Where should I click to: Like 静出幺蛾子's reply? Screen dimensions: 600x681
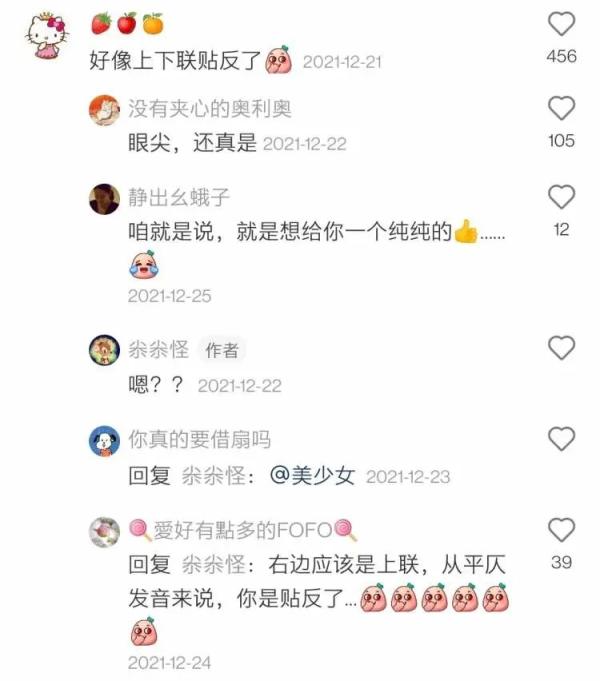click(562, 196)
